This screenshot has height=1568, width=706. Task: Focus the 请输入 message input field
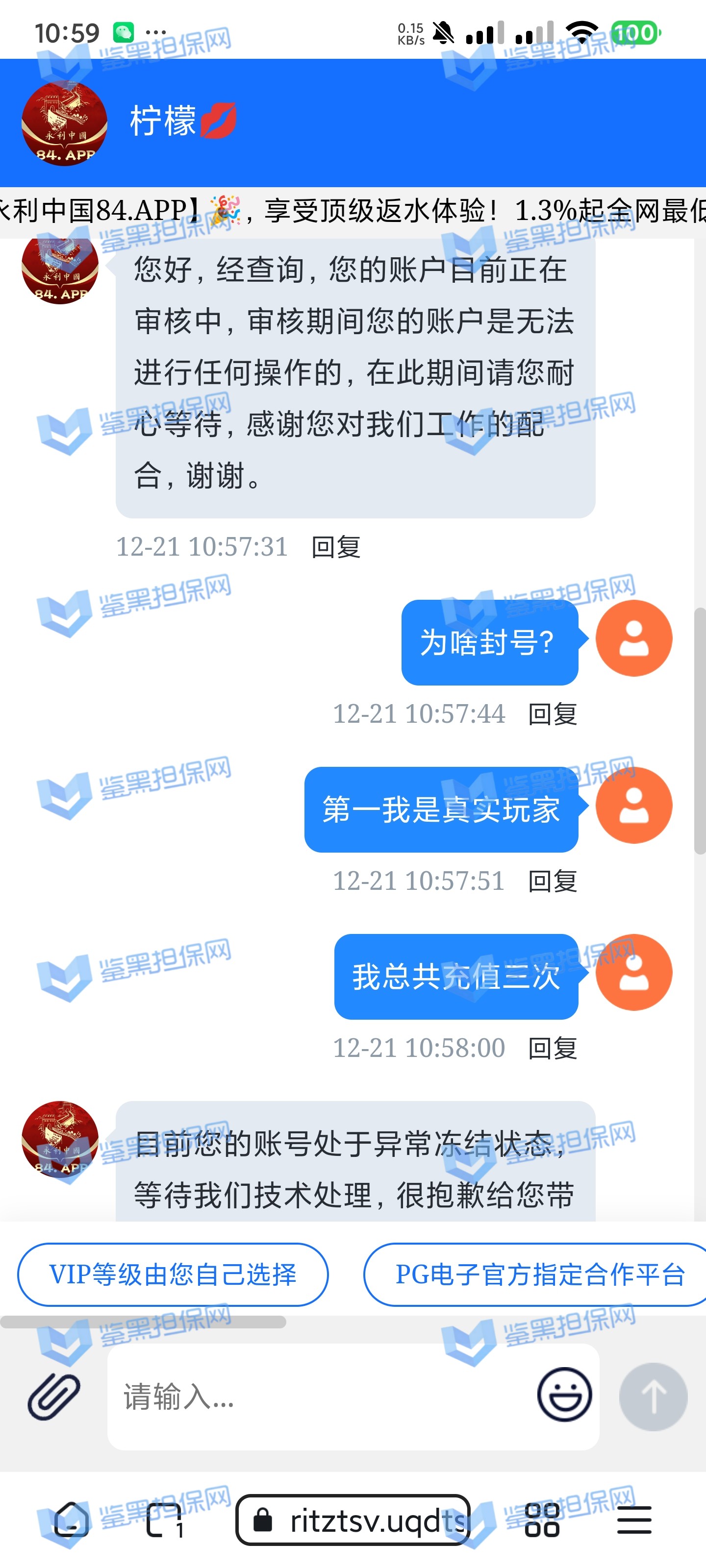317,1396
